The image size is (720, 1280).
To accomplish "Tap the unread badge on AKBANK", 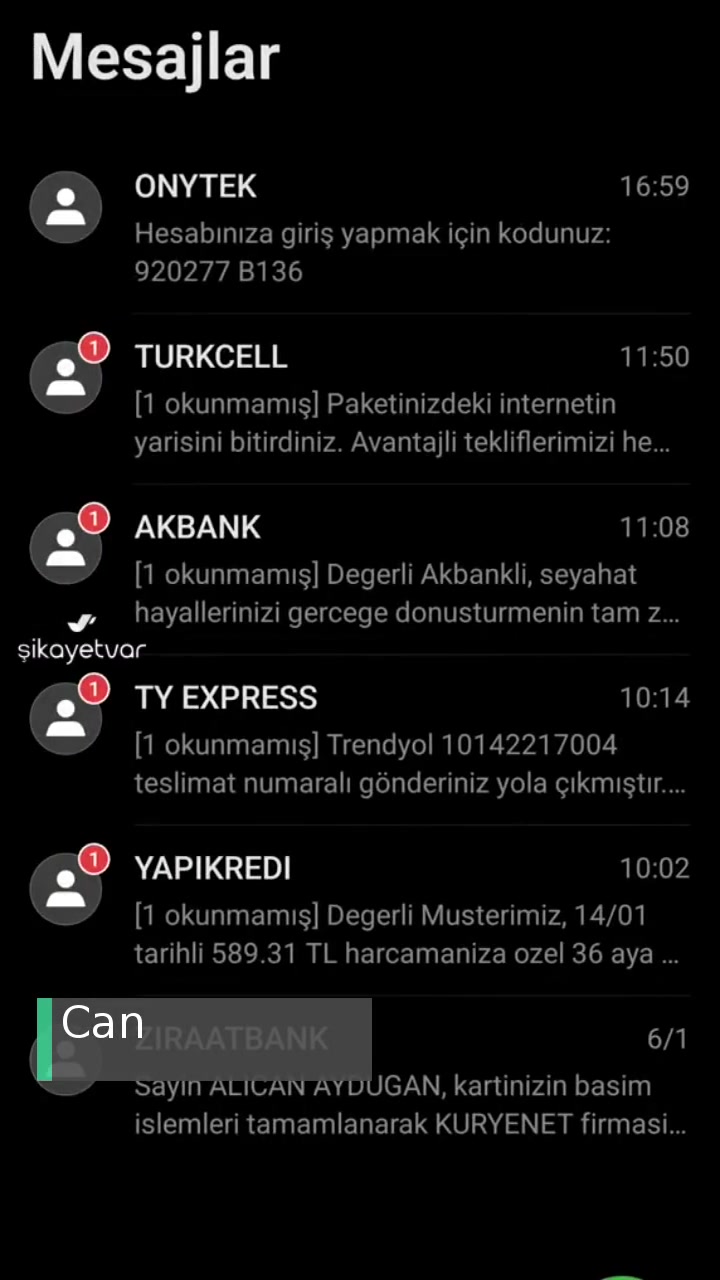I will pyautogui.click(x=94, y=519).
